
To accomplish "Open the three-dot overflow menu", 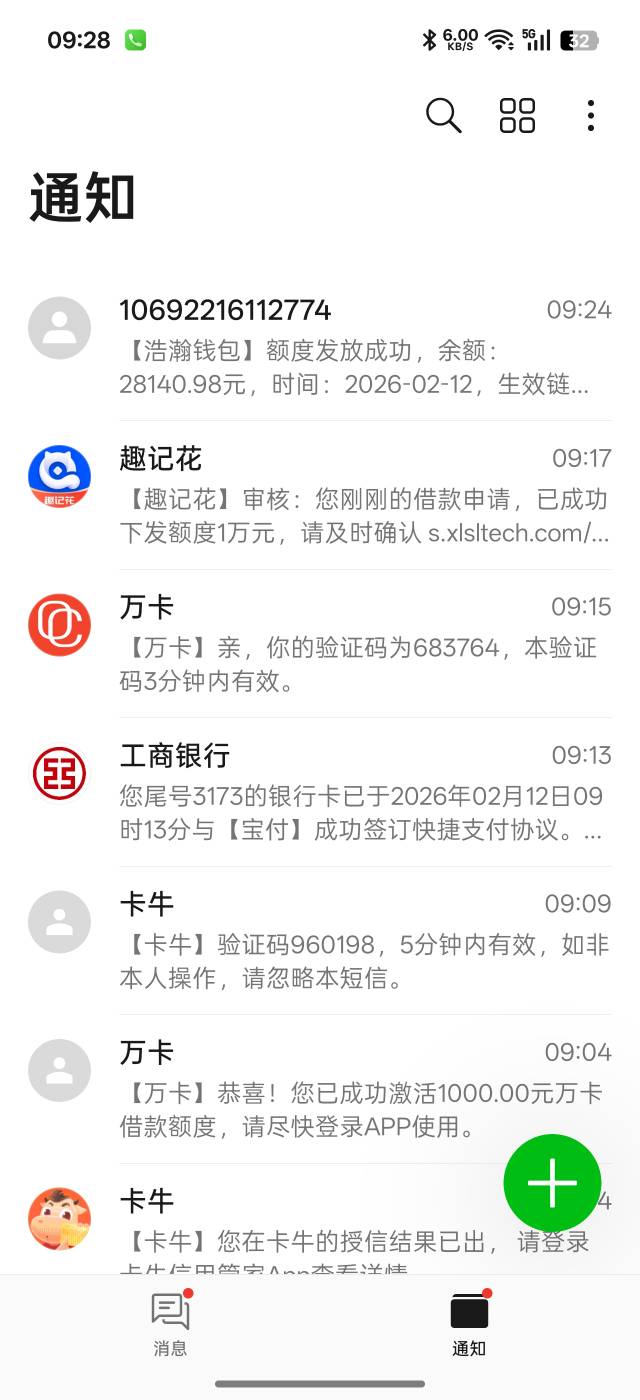I will tap(591, 116).
